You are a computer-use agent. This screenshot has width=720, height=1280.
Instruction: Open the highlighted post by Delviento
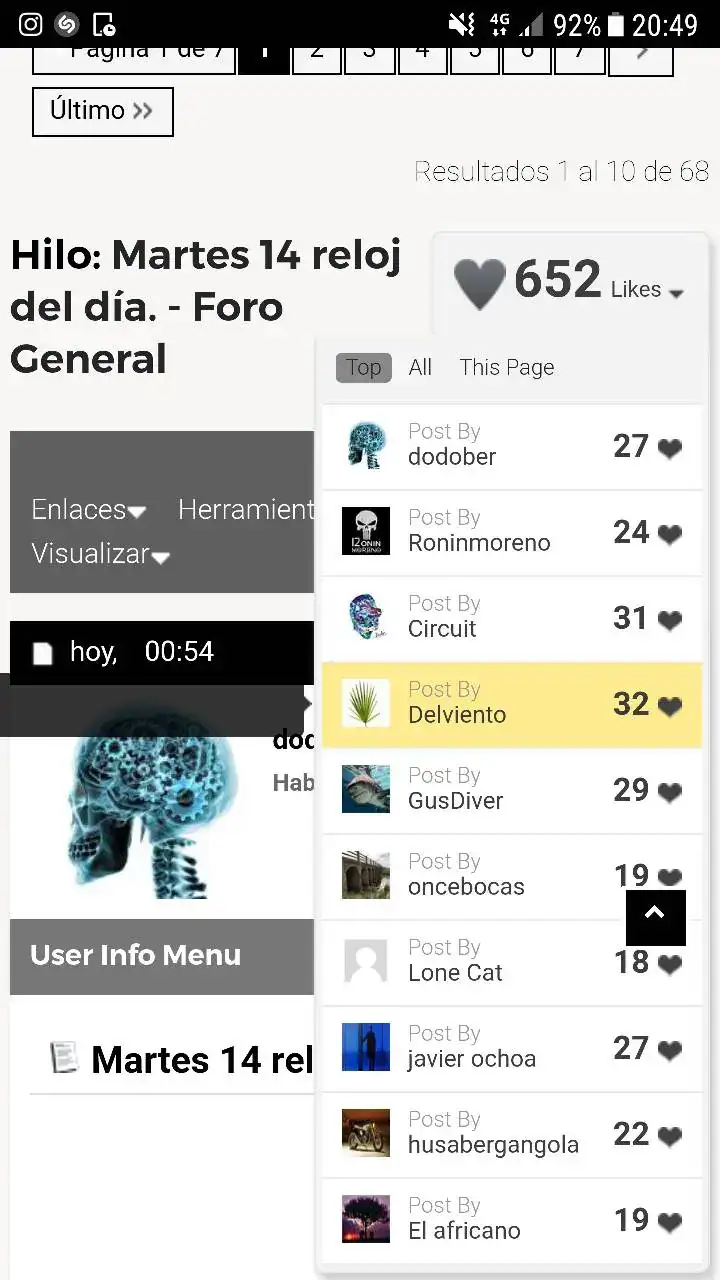coord(511,704)
